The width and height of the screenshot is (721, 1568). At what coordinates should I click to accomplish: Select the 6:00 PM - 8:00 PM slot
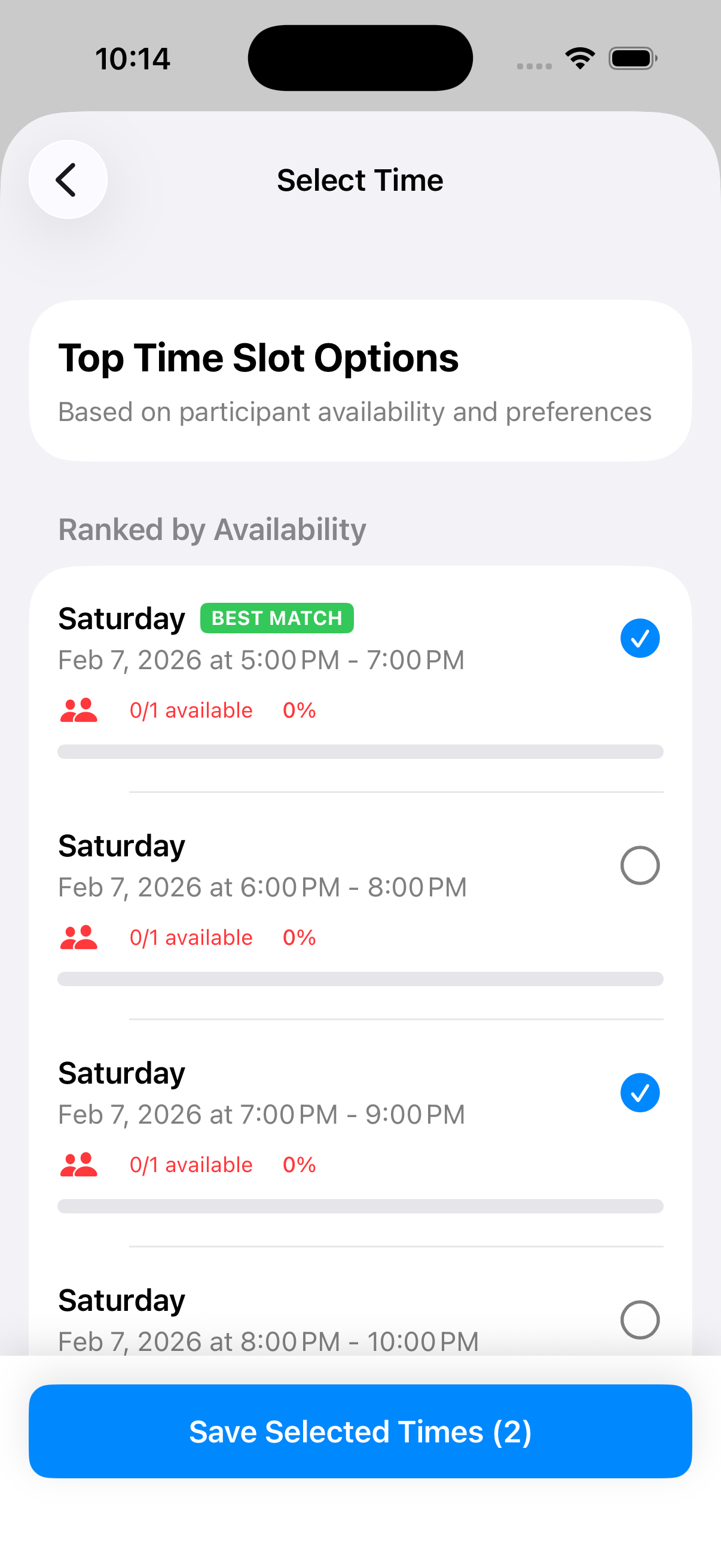click(640, 865)
